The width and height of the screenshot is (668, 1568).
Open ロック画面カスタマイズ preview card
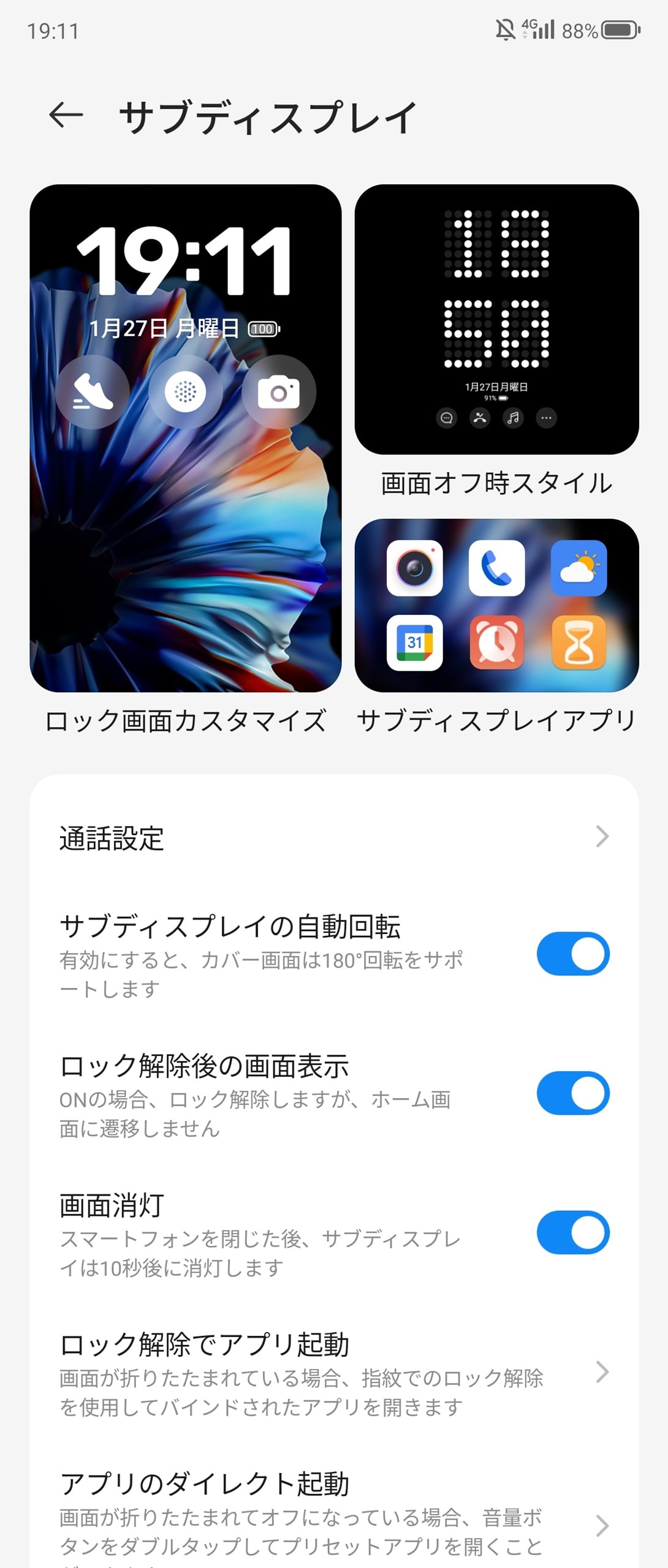pos(185,438)
